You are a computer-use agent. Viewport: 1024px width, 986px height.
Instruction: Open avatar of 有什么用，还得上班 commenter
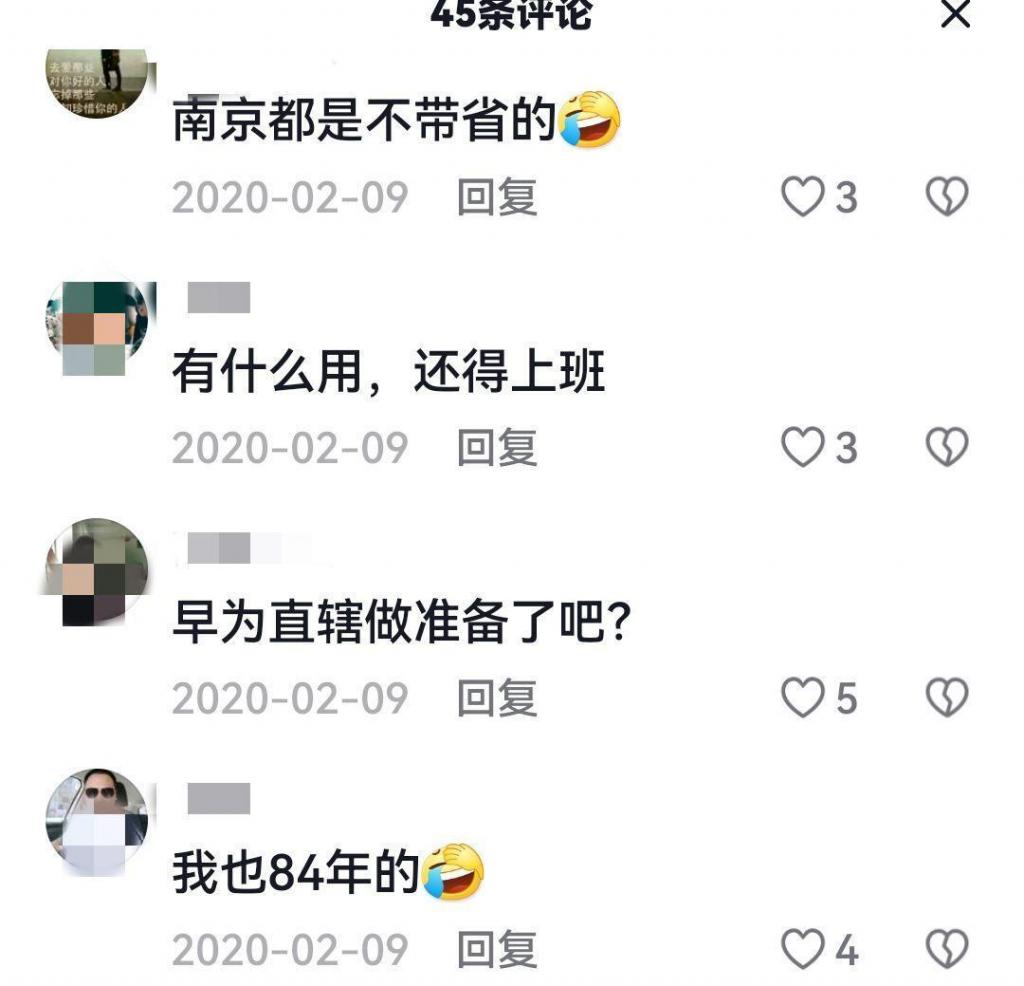[x=98, y=327]
